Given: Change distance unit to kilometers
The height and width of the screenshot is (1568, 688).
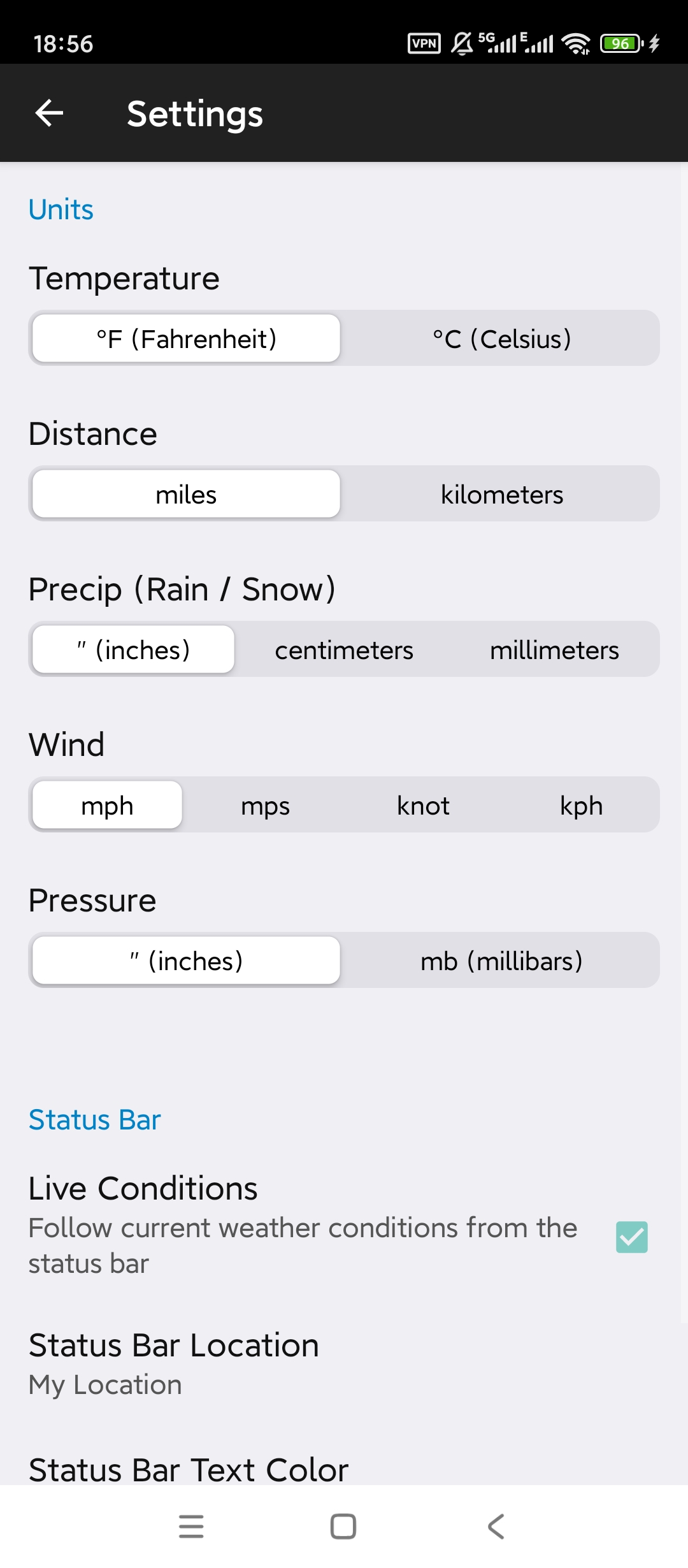Looking at the screenshot, I should (501, 493).
